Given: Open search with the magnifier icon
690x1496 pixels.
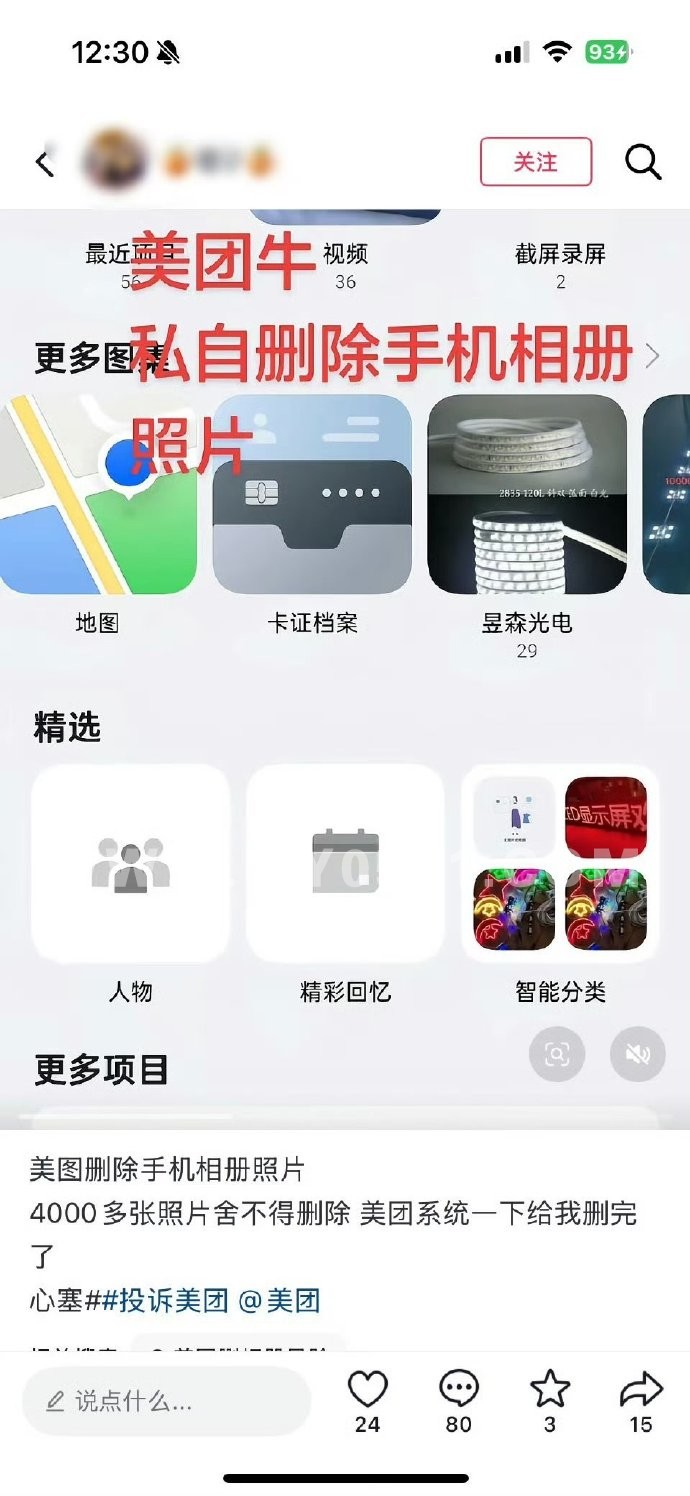Looking at the screenshot, I should tap(643, 162).
